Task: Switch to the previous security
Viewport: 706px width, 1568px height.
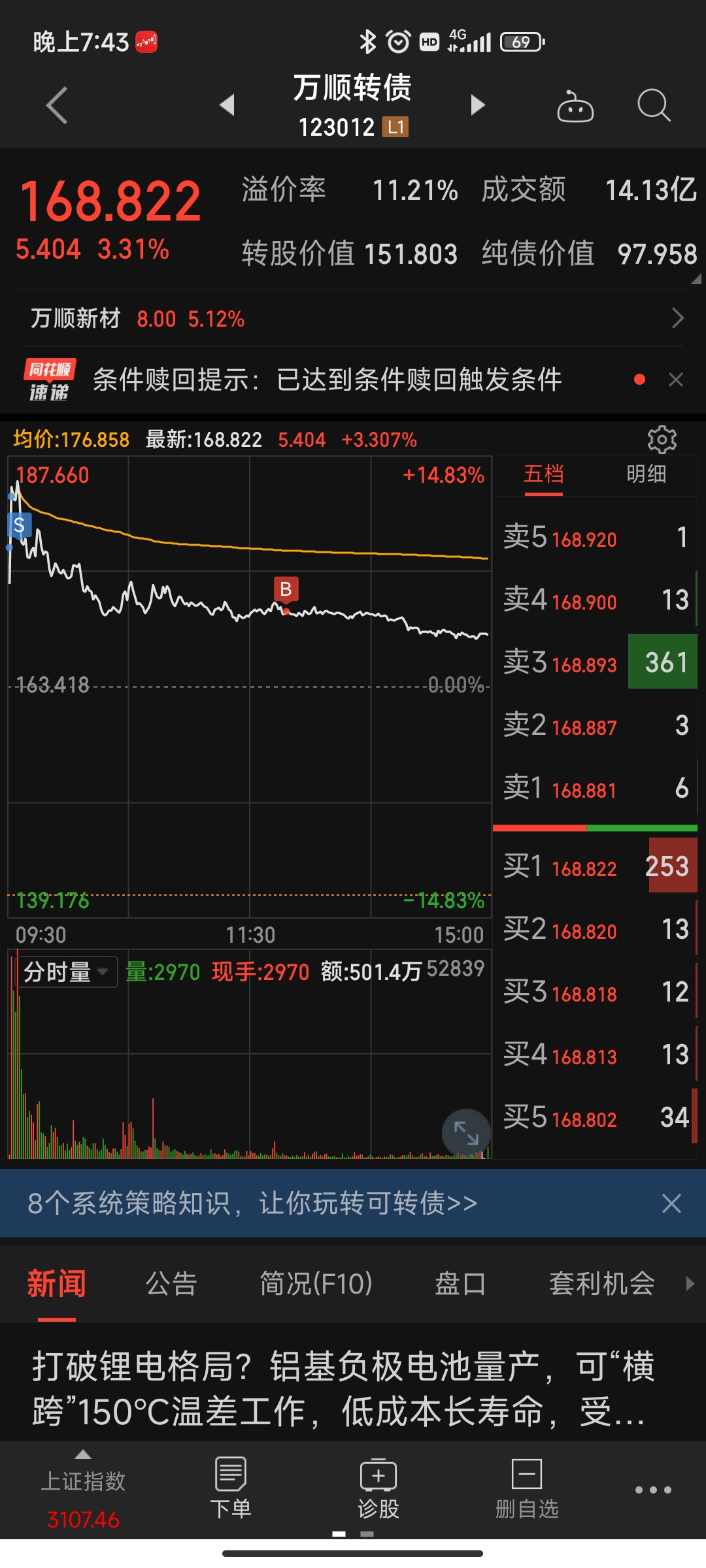Action: click(227, 105)
